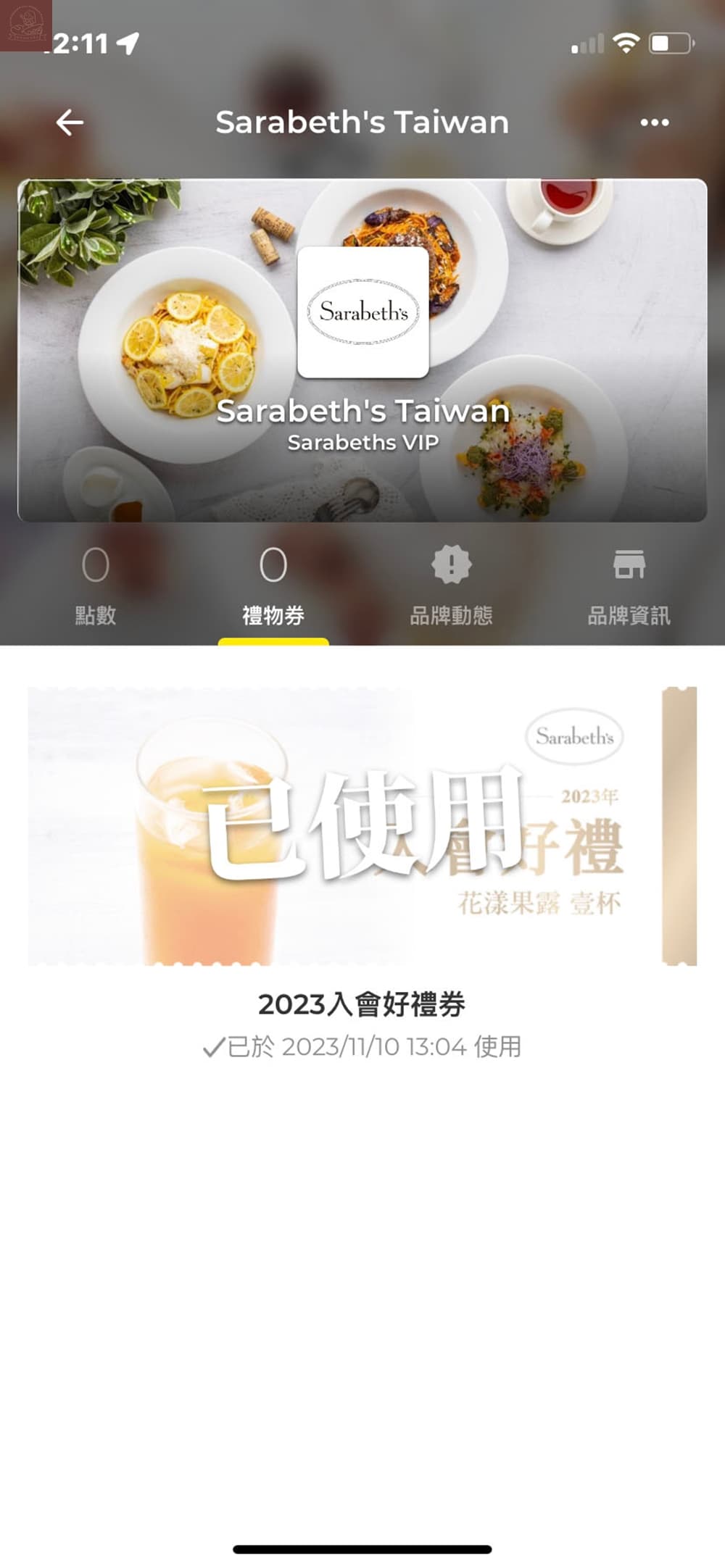Tap the back arrow to leave Sarabeth's Taiwan
The image size is (725, 1568).
(69, 122)
